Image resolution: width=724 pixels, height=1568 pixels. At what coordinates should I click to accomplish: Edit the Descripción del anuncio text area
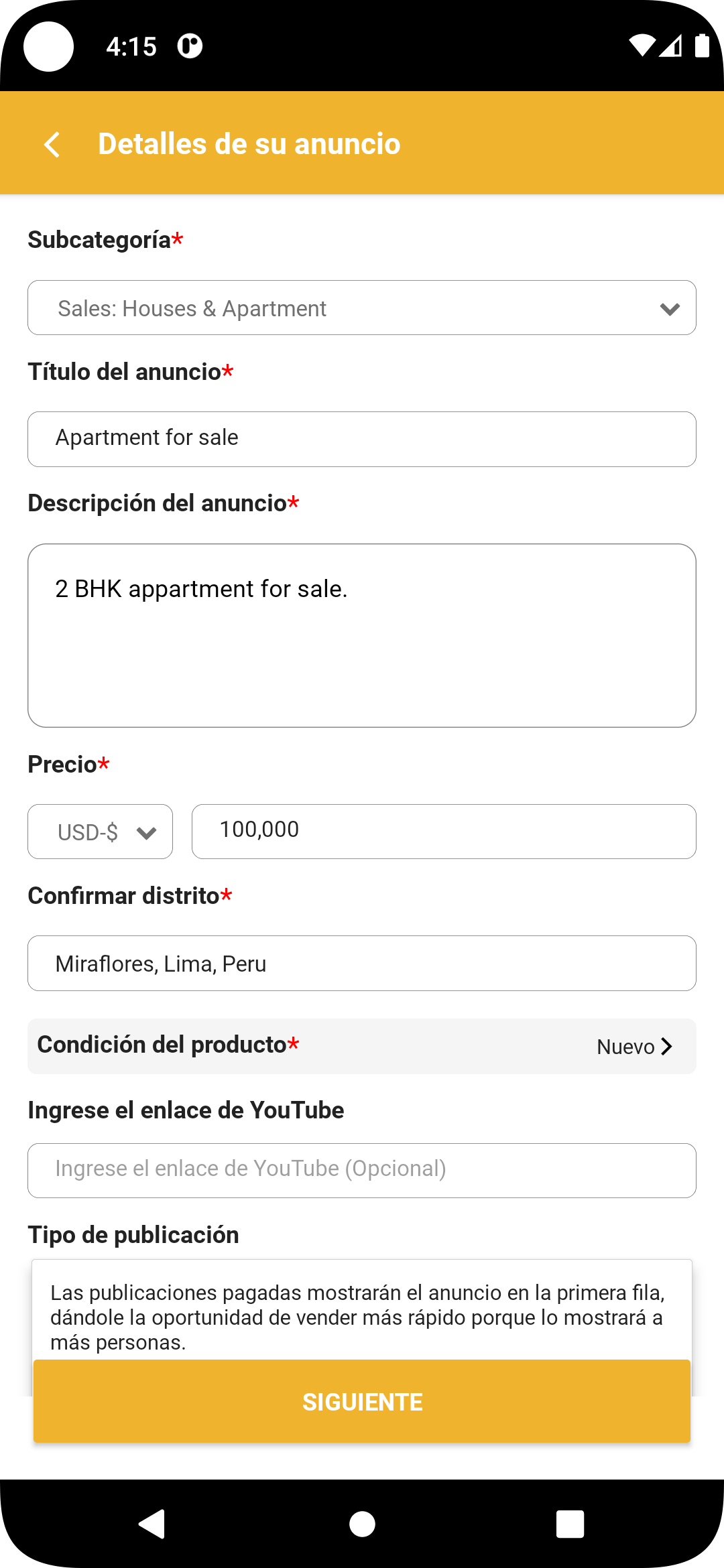click(x=362, y=635)
